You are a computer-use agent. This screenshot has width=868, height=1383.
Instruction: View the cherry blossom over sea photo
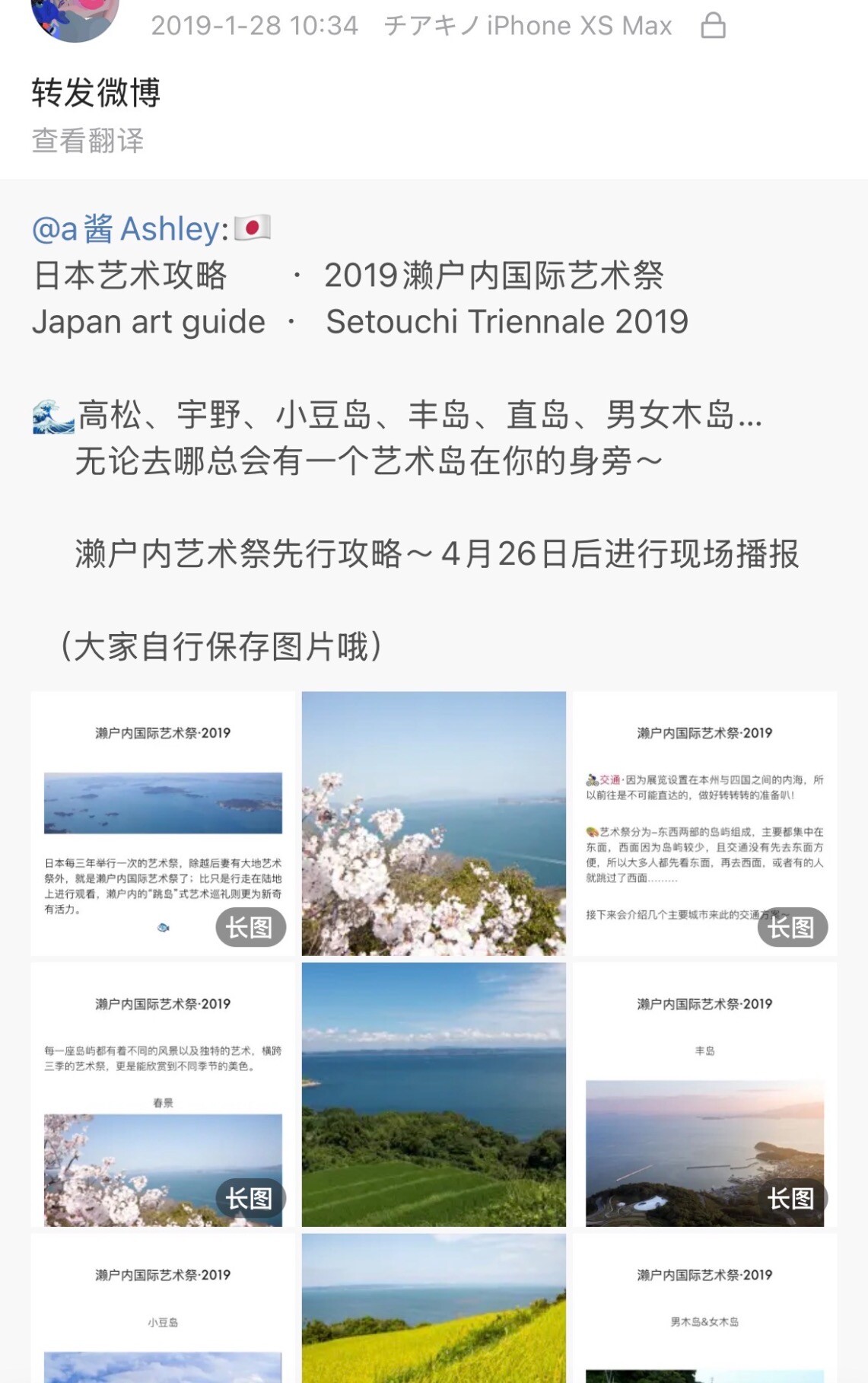(x=434, y=823)
